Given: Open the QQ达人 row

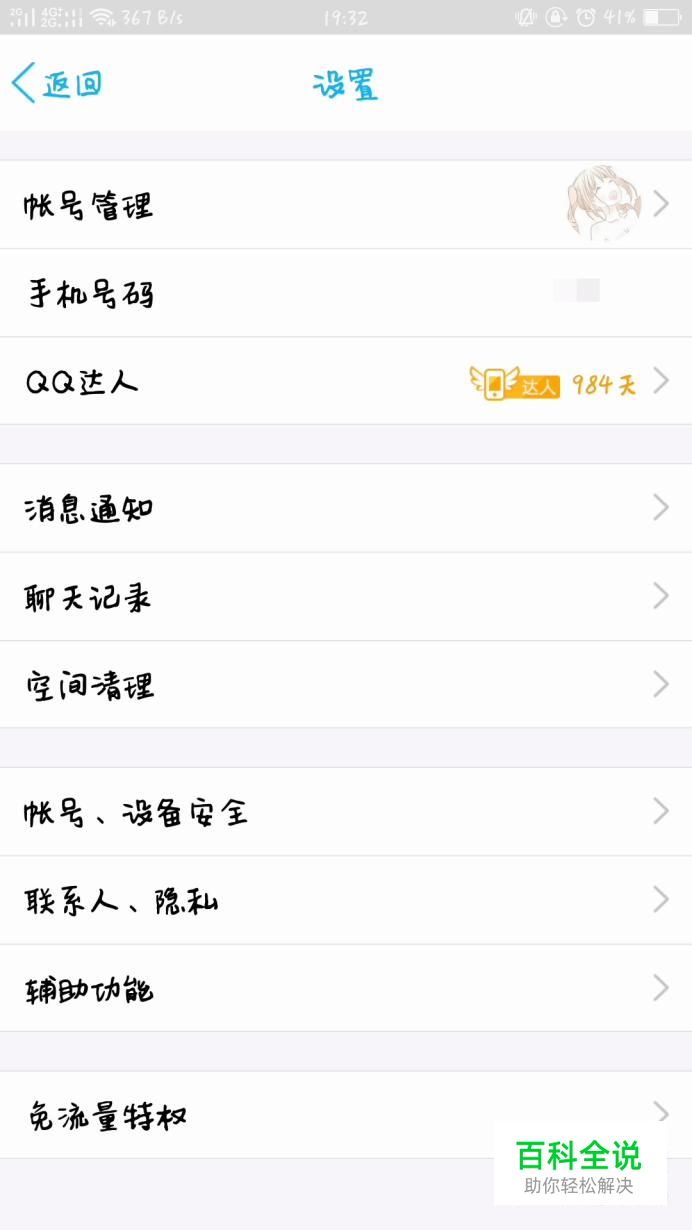Looking at the screenshot, I should pyautogui.click(x=346, y=381).
